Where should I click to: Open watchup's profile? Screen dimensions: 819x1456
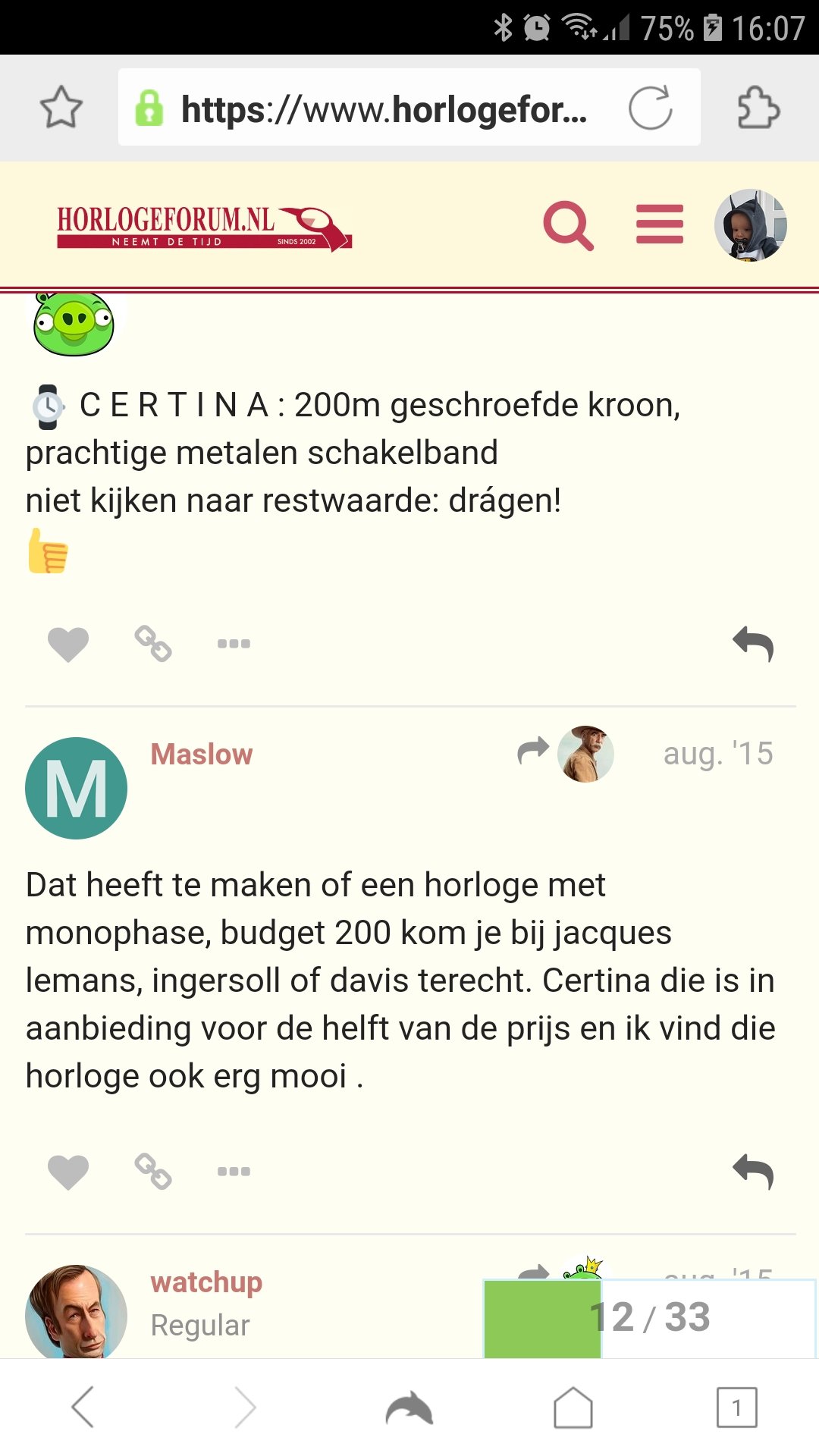[206, 1282]
